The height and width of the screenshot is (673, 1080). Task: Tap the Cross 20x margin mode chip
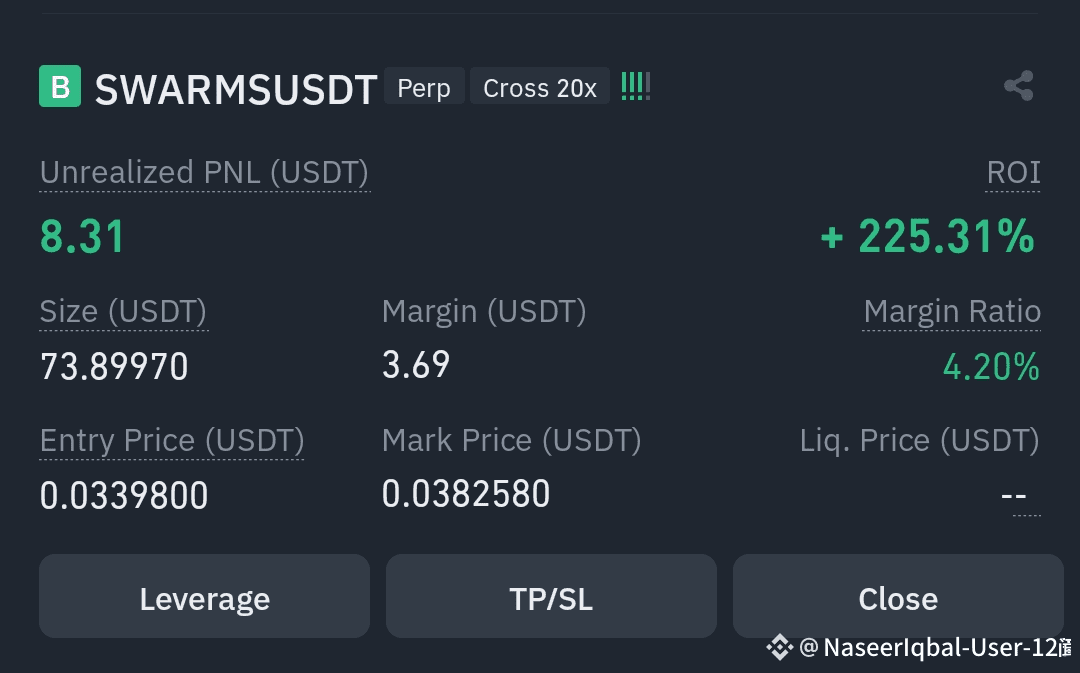point(539,88)
